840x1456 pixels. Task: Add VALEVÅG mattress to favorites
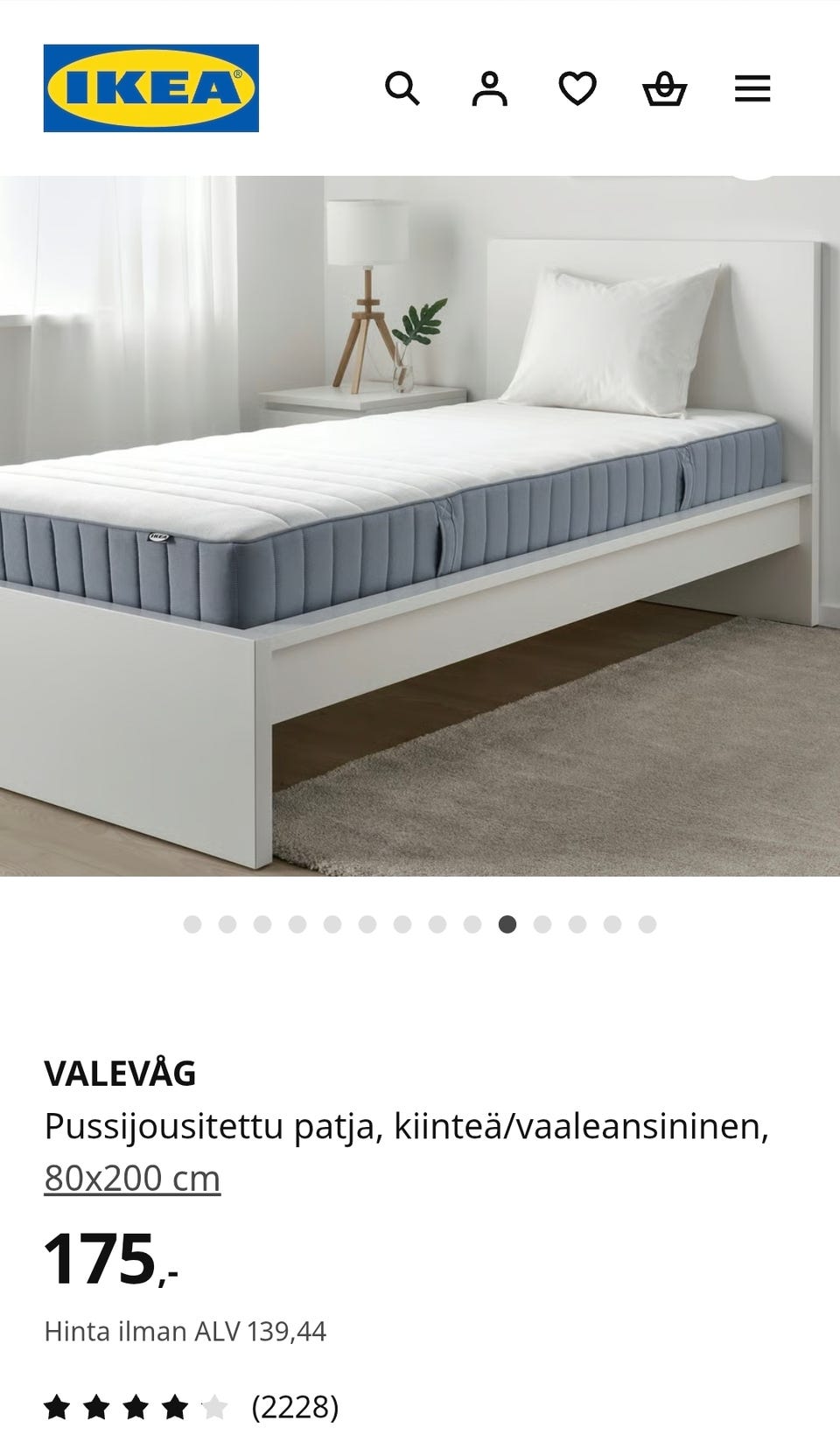click(x=578, y=87)
